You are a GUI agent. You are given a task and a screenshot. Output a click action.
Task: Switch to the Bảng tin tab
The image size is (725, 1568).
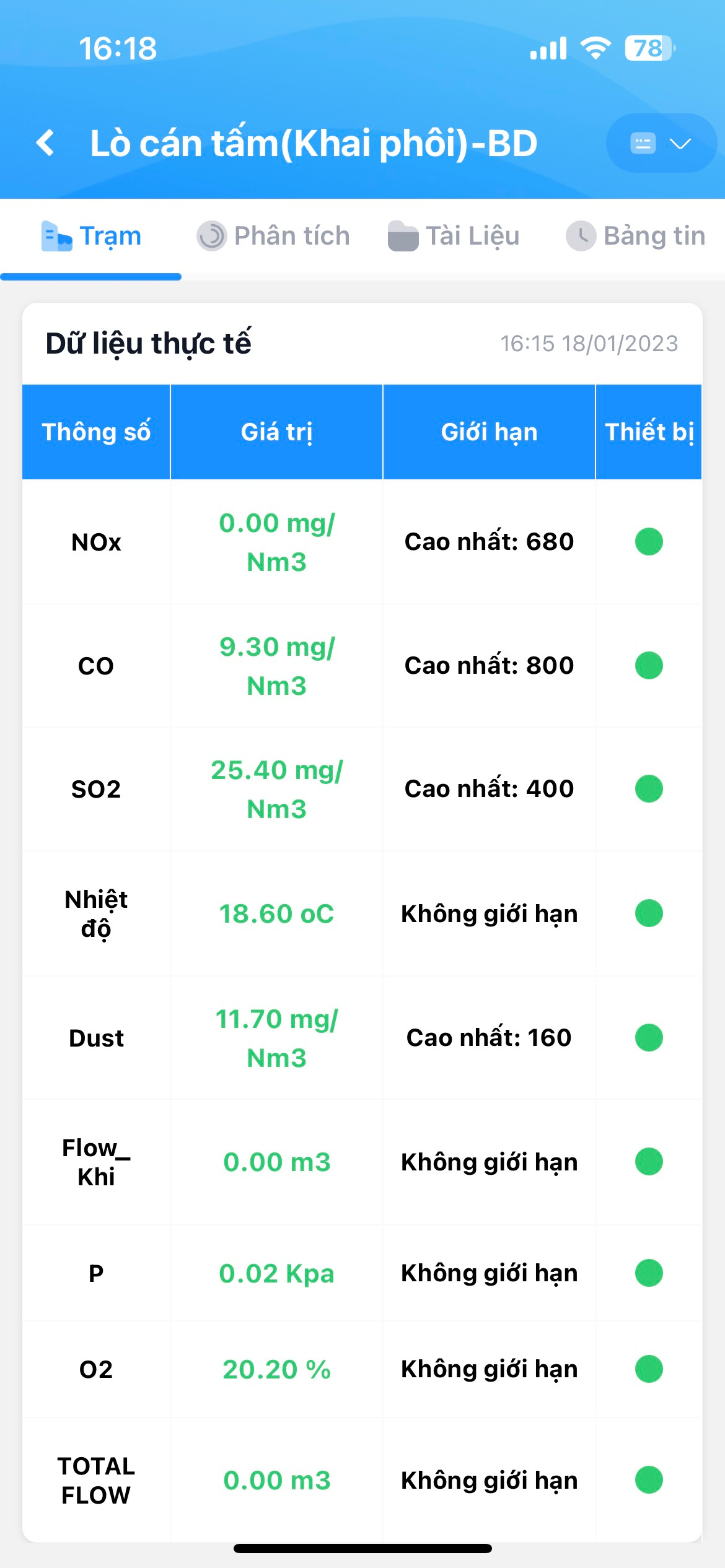coord(635,236)
